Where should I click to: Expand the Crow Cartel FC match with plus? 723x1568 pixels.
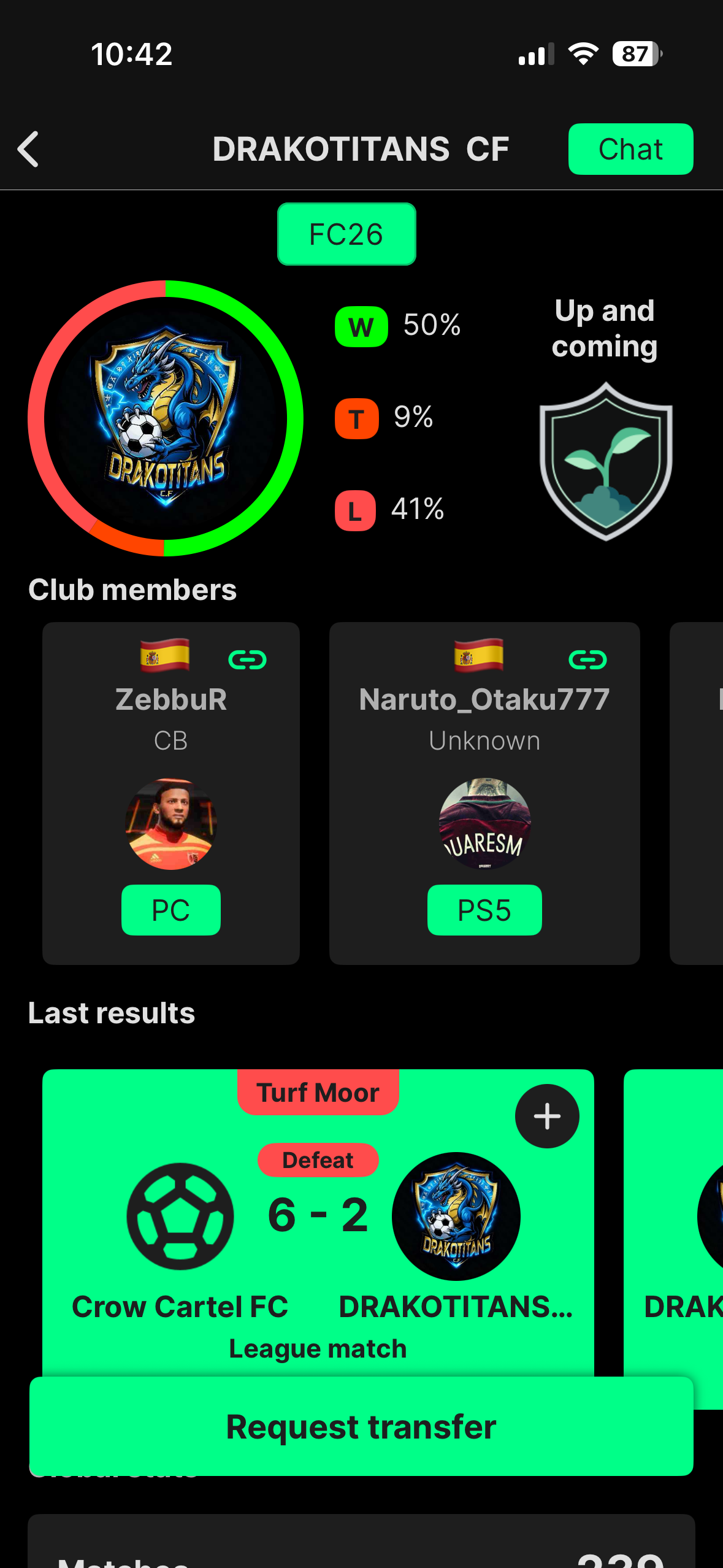tap(546, 1116)
